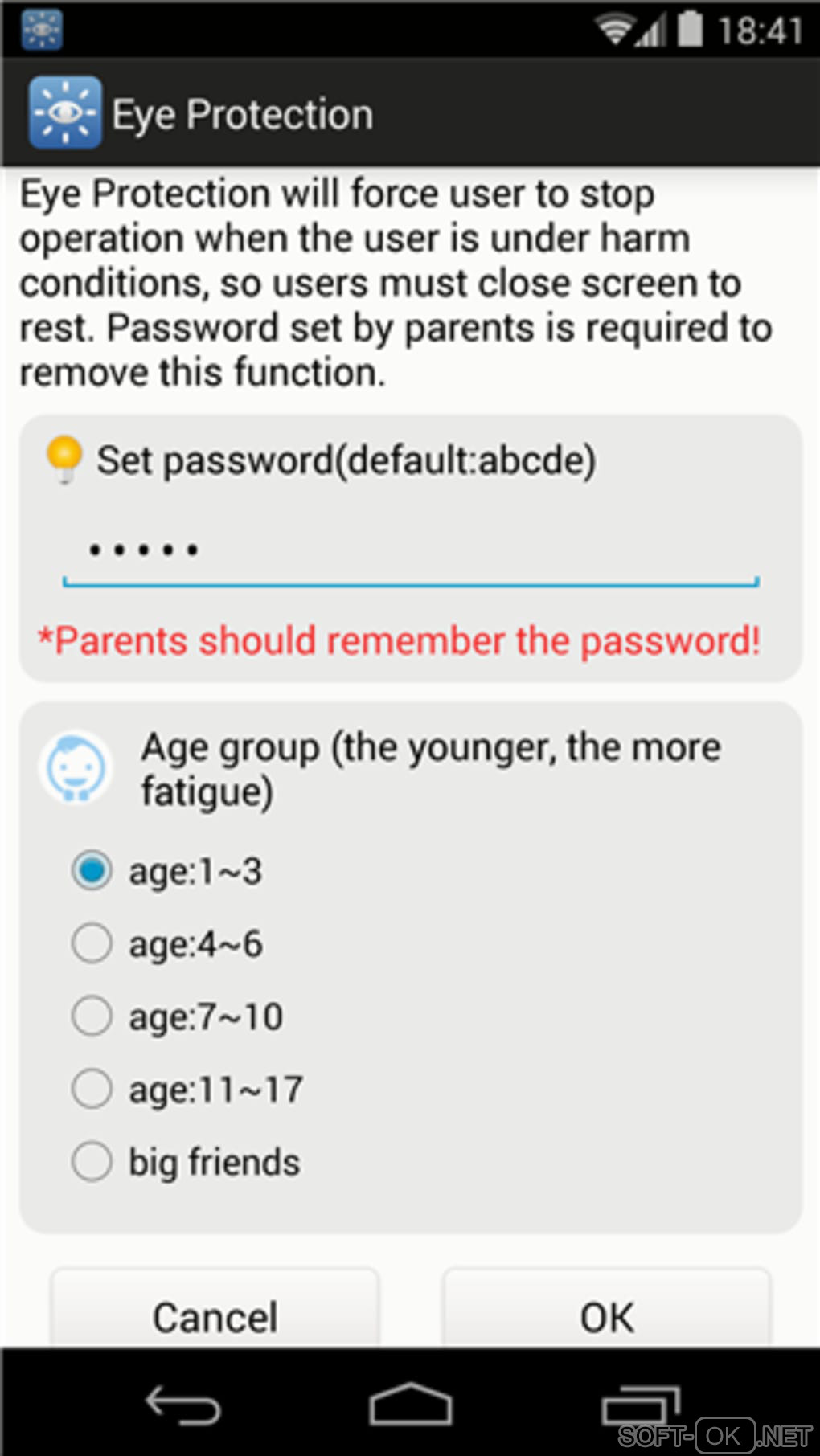Select the age:1~3 radio button

(92, 871)
